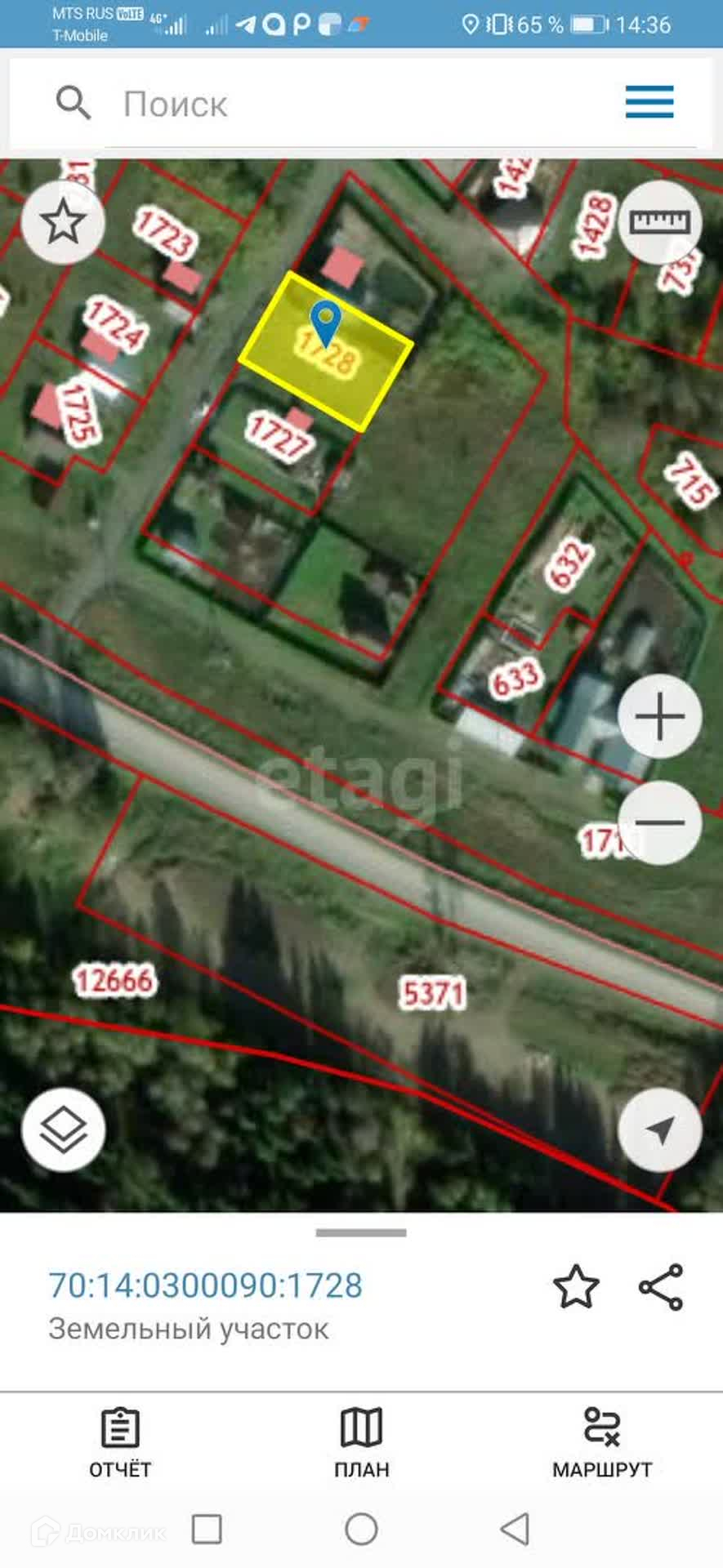The image size is (723, 1568).
Task: Open the План view
Action: (x=361, y=1443)
